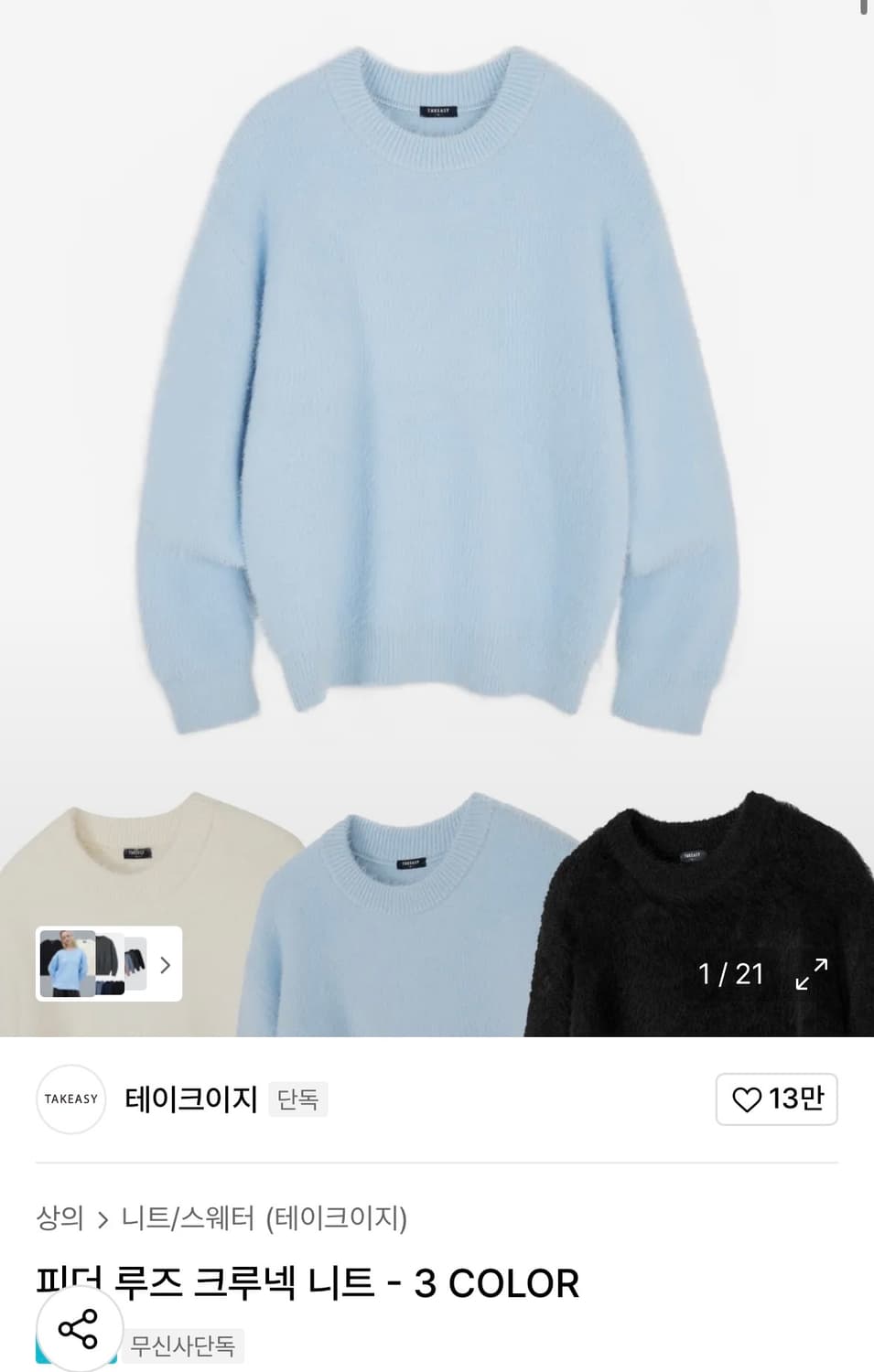Open the thumbnail preview strip
Screen dimensions: 874x1372
[108, 964]
